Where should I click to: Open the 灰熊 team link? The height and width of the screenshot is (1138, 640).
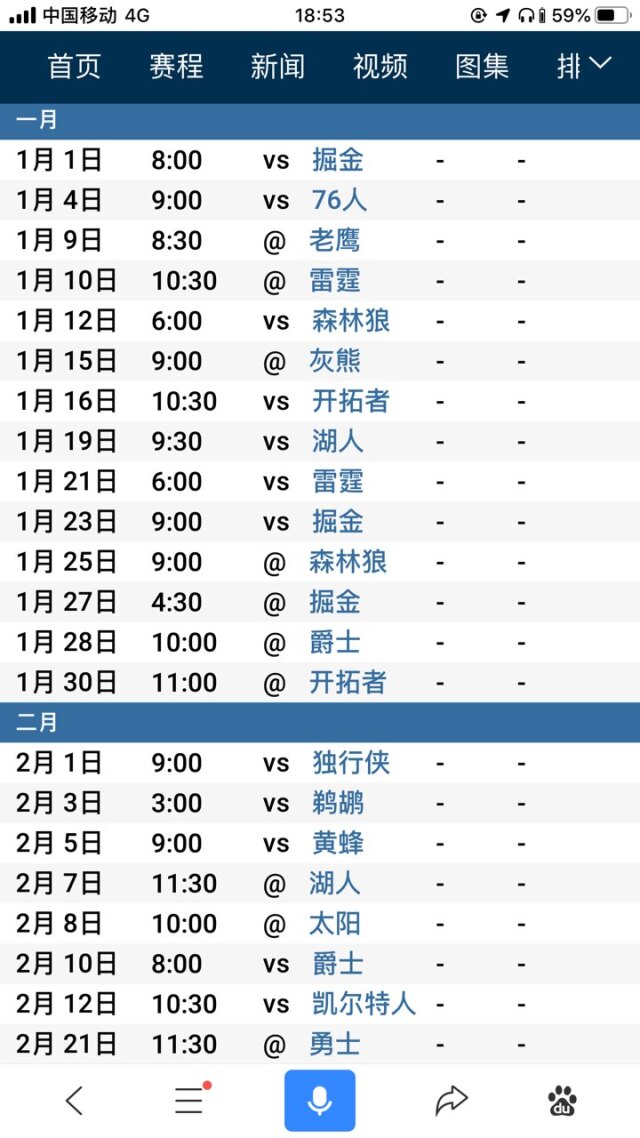(x=335, y=361)
